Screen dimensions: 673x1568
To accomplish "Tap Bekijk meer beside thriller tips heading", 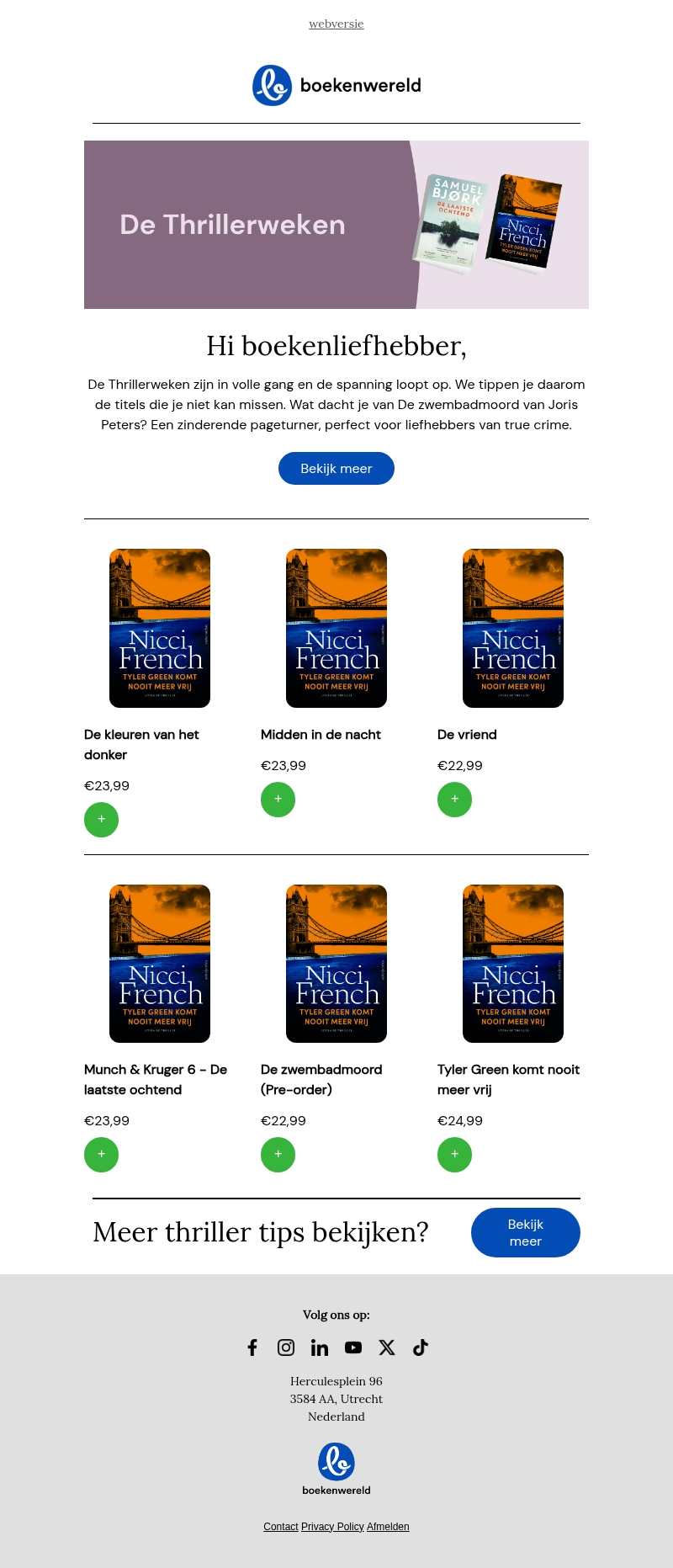I will point(525,1232).
